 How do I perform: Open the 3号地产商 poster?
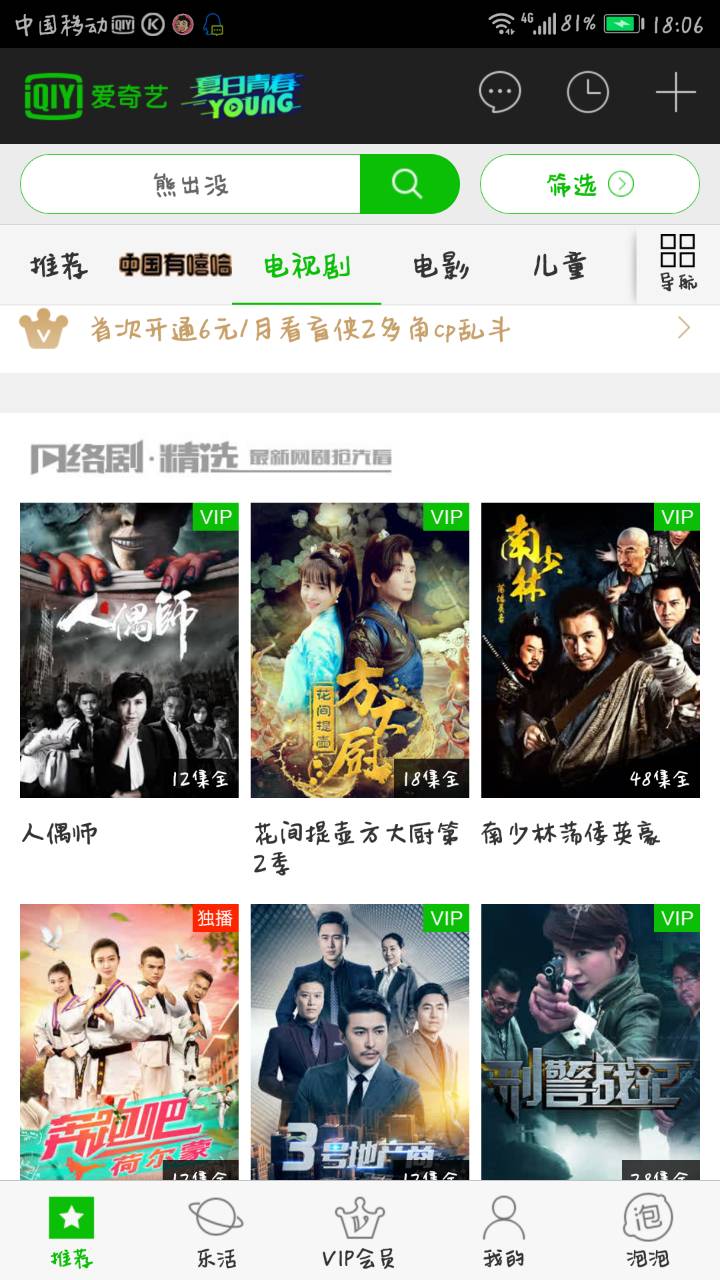360,1040
